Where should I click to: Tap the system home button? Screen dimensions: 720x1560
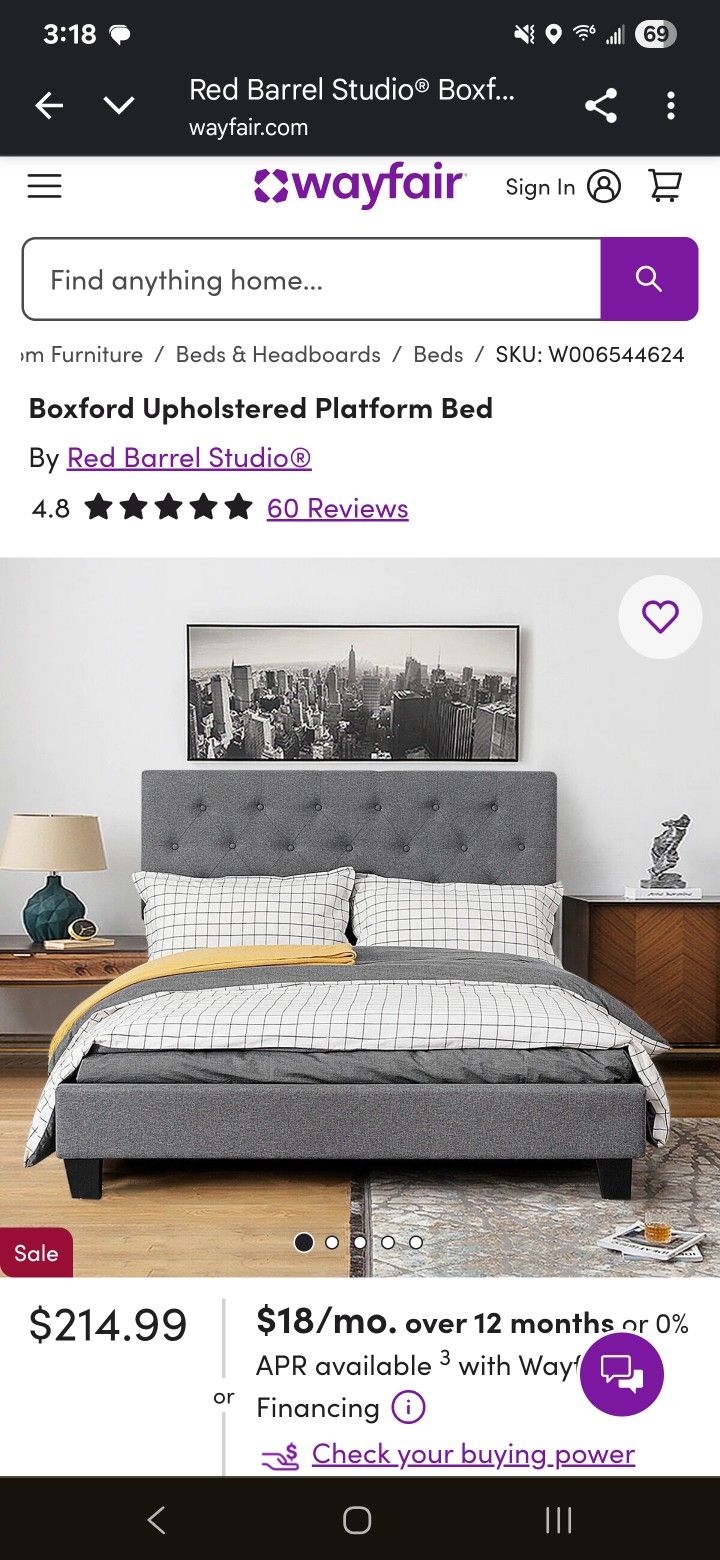coord(357,1521)
